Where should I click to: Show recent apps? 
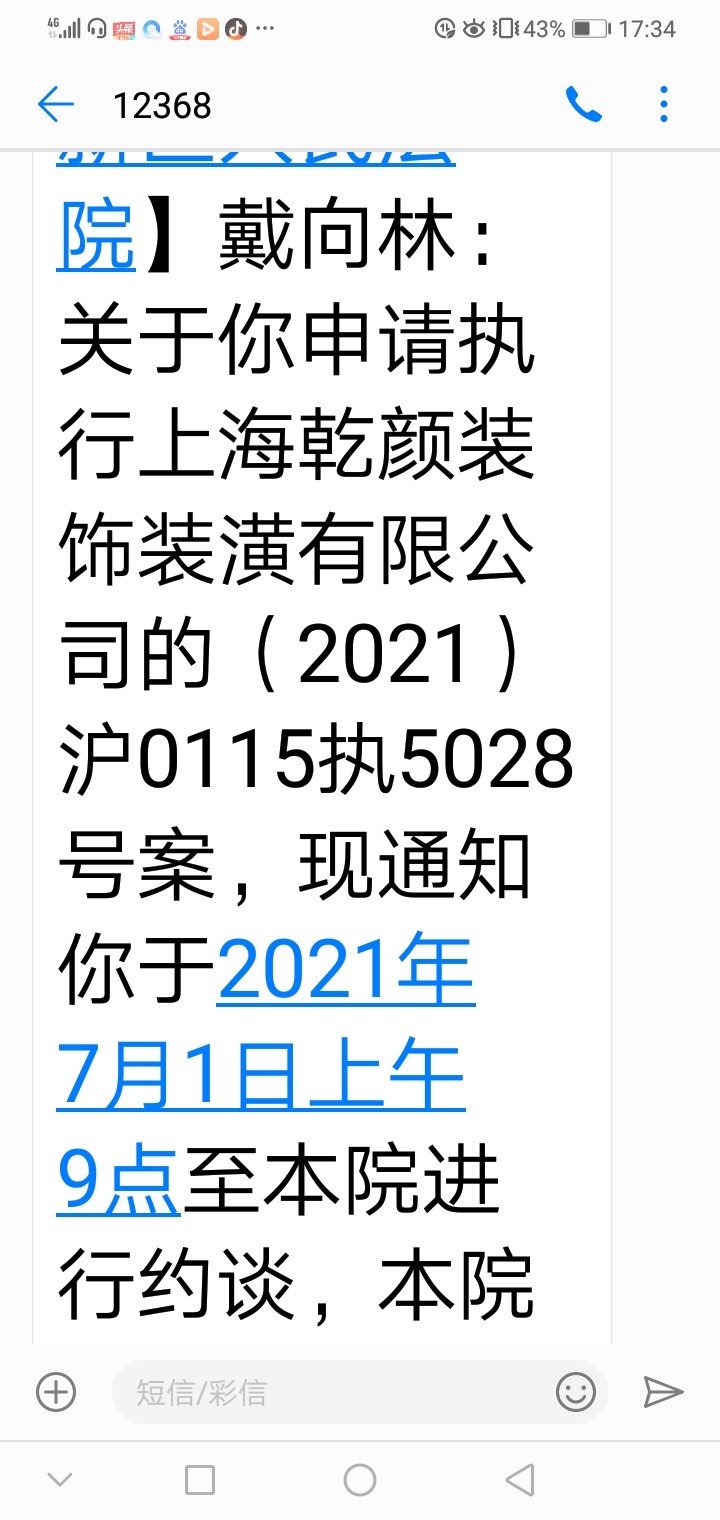[x=200, y=1480]
